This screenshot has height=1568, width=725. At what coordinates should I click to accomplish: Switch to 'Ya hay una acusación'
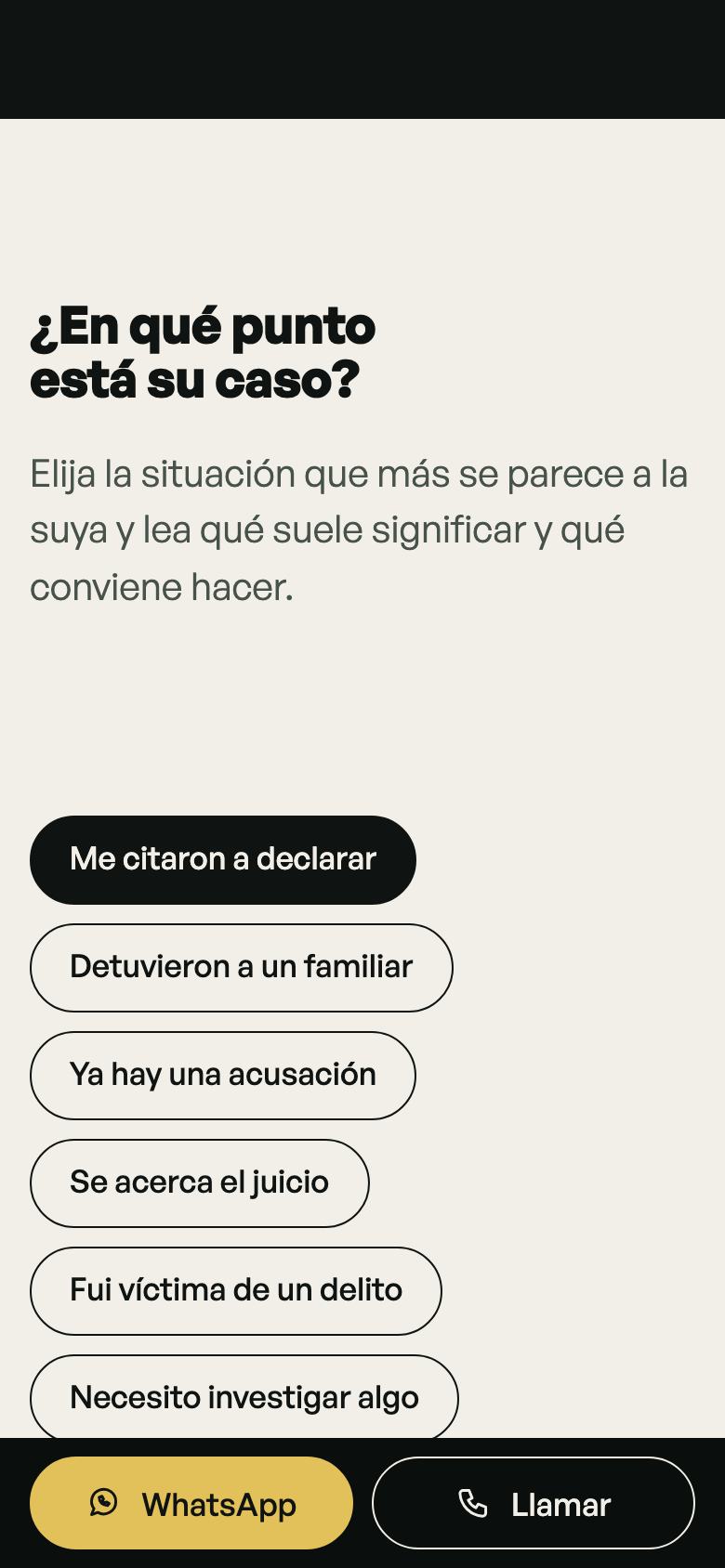click(223, 1075)
